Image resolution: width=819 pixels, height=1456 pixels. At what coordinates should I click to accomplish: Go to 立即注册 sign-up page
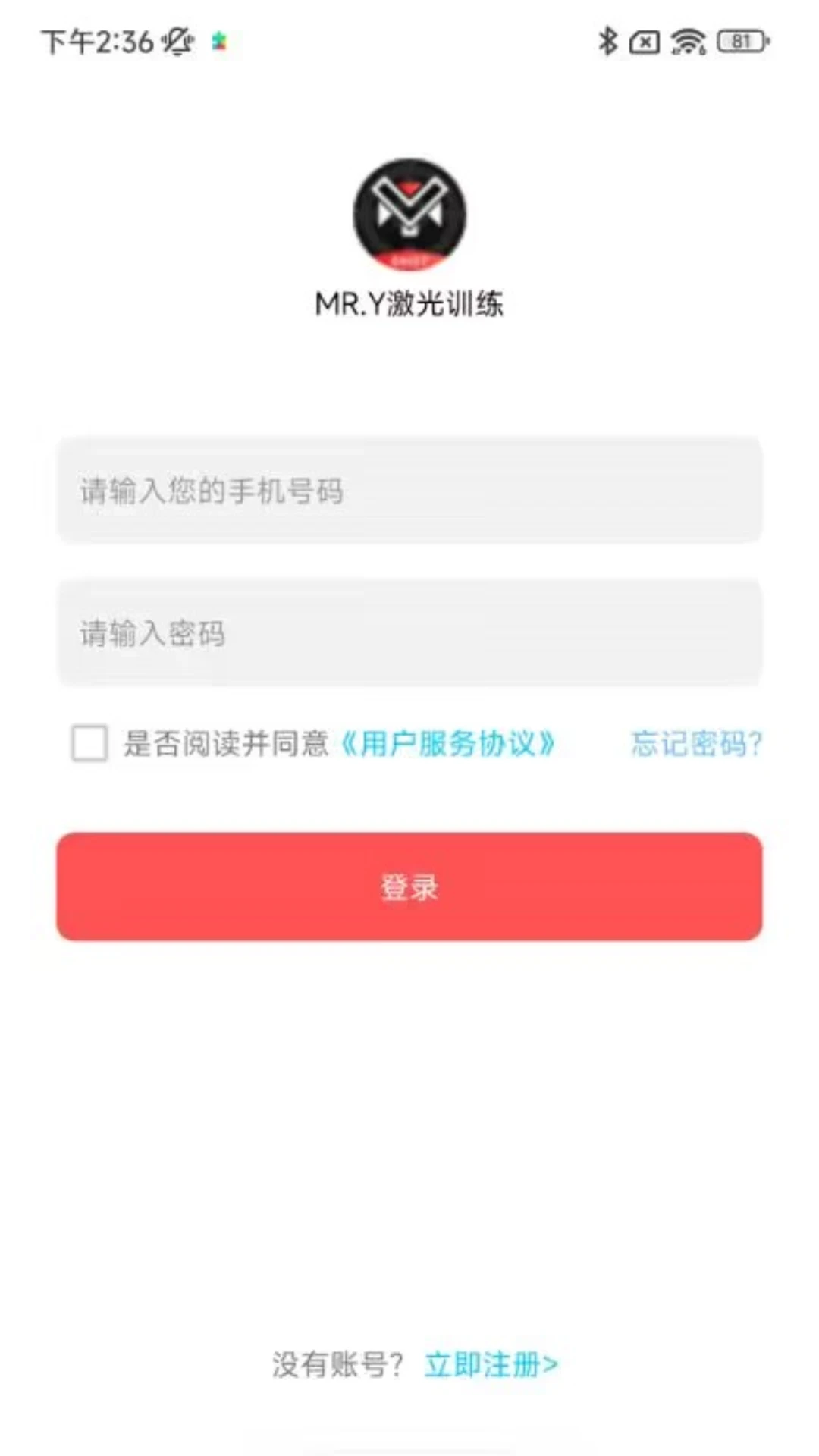point(491,1364)
